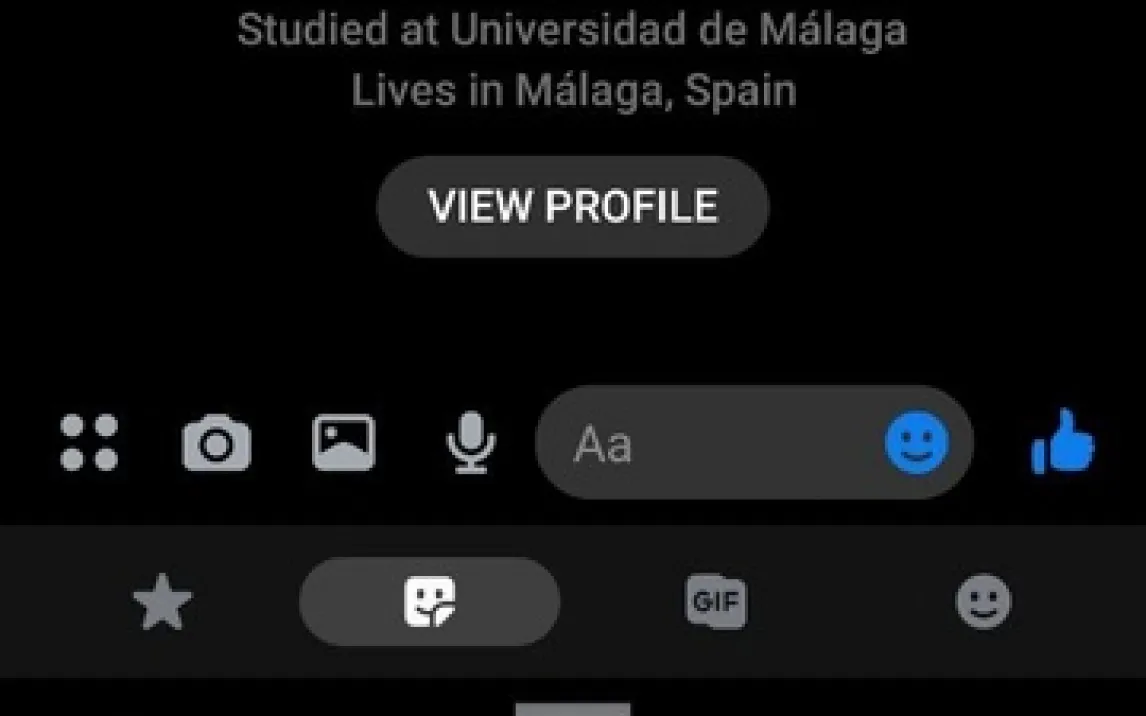Send a thumbs-up like
The height and width of the screenshot is (716, 1146).
pyautogui.click(x=1062, y=443)
